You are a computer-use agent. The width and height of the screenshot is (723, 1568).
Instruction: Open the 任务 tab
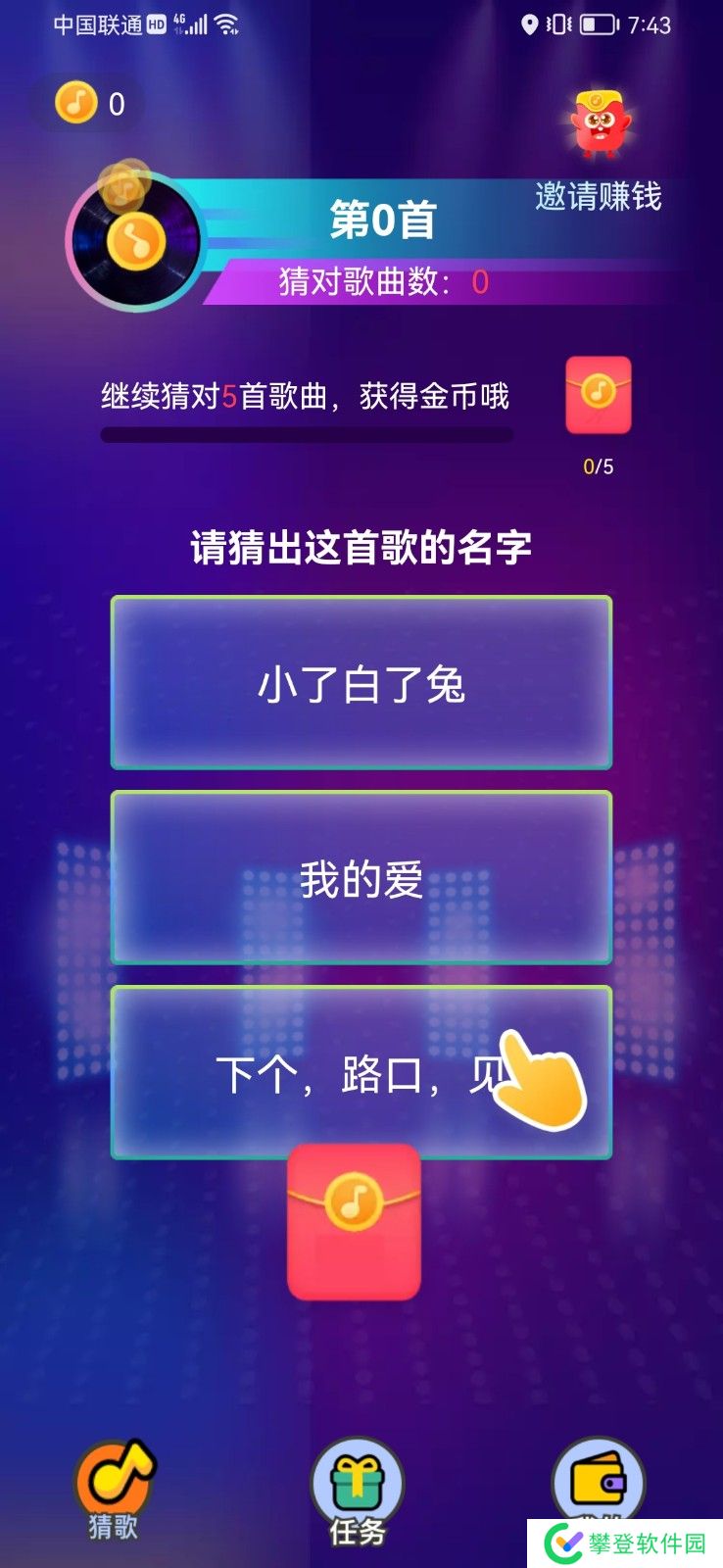point(358,1492)
